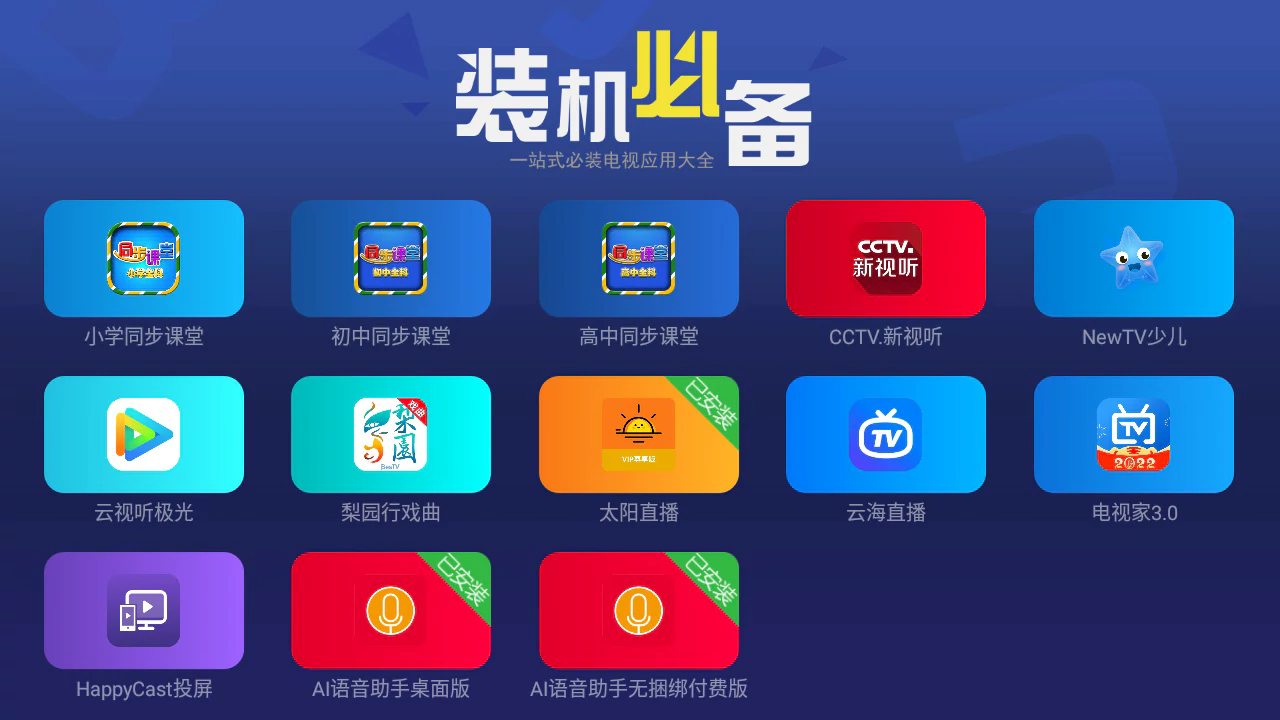
Task: Select the 云视听极光 app tile
Action: 144,434
